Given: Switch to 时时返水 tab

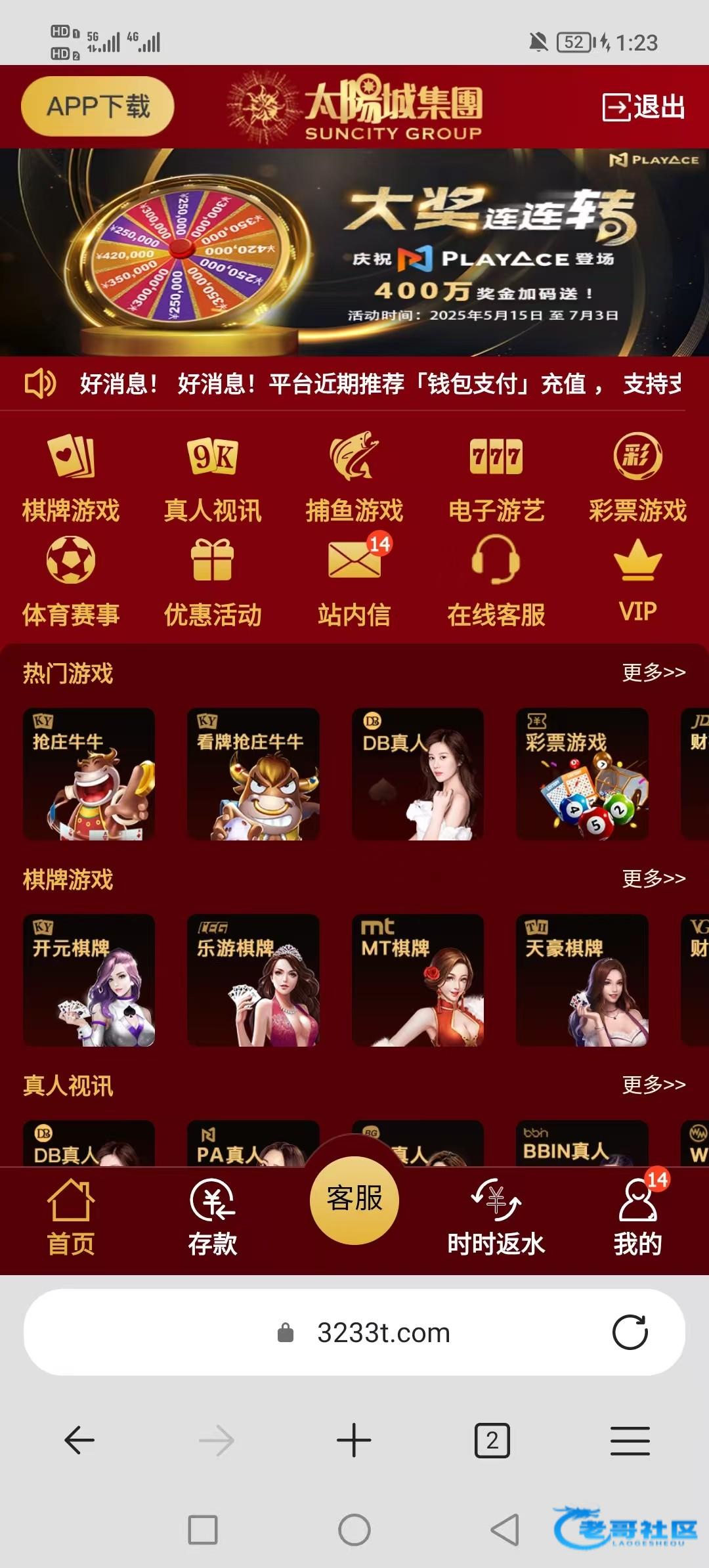Looking at the screenshot, I should [496, 1217].
